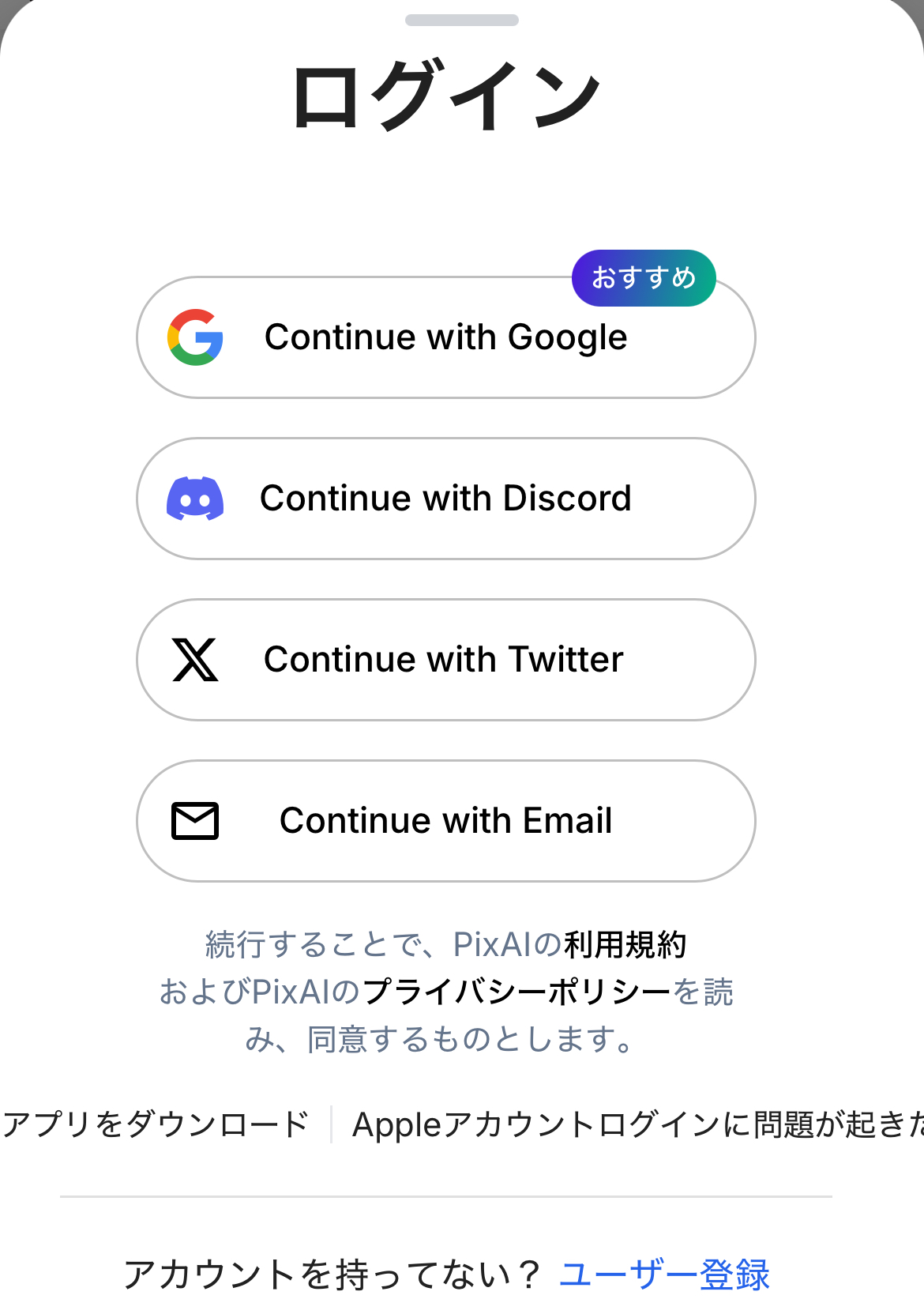This screenshot has height=1299, width=924.
Task: Sign in using Continue with Twitter
Action: click(x=445, y=660)
